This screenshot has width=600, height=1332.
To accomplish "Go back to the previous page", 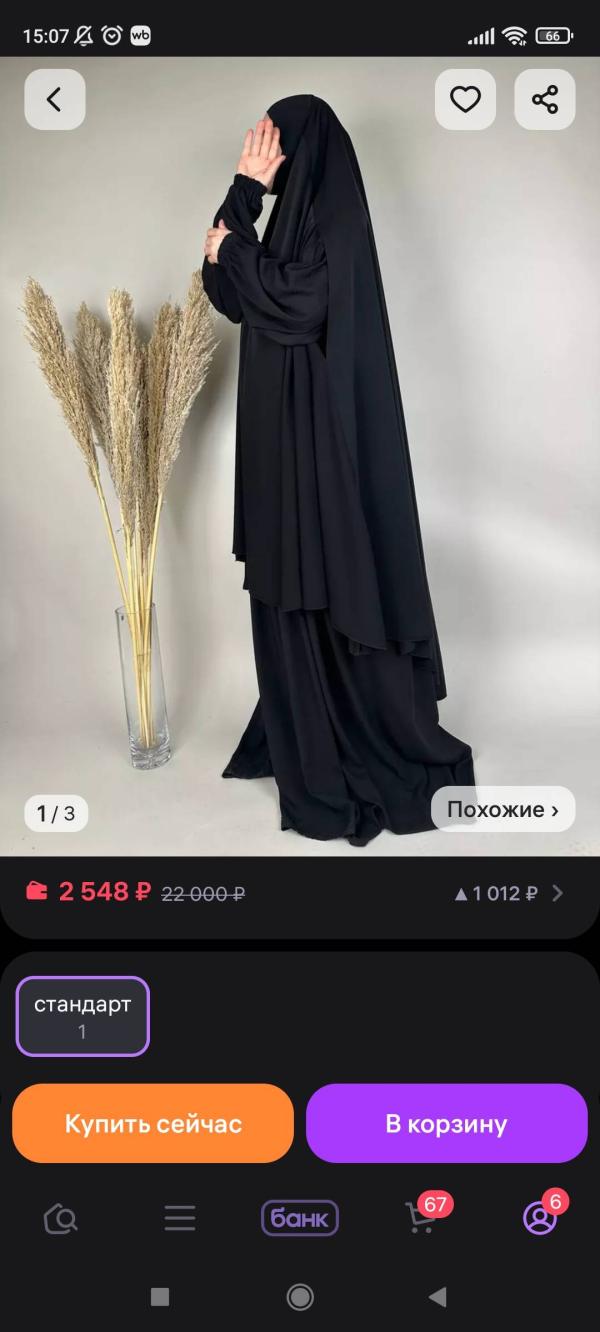I will 54,99.
